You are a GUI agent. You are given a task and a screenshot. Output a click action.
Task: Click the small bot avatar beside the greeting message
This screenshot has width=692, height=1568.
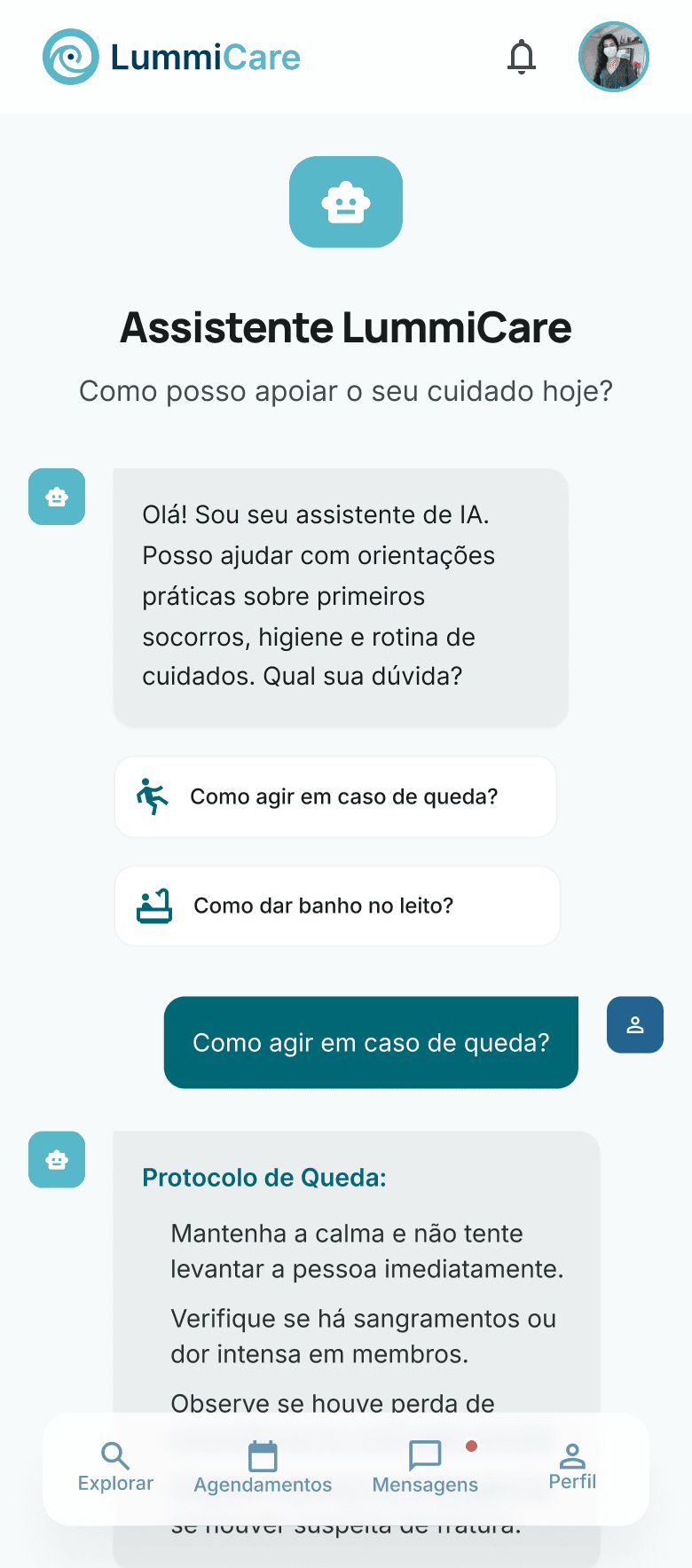coord(56,497)
